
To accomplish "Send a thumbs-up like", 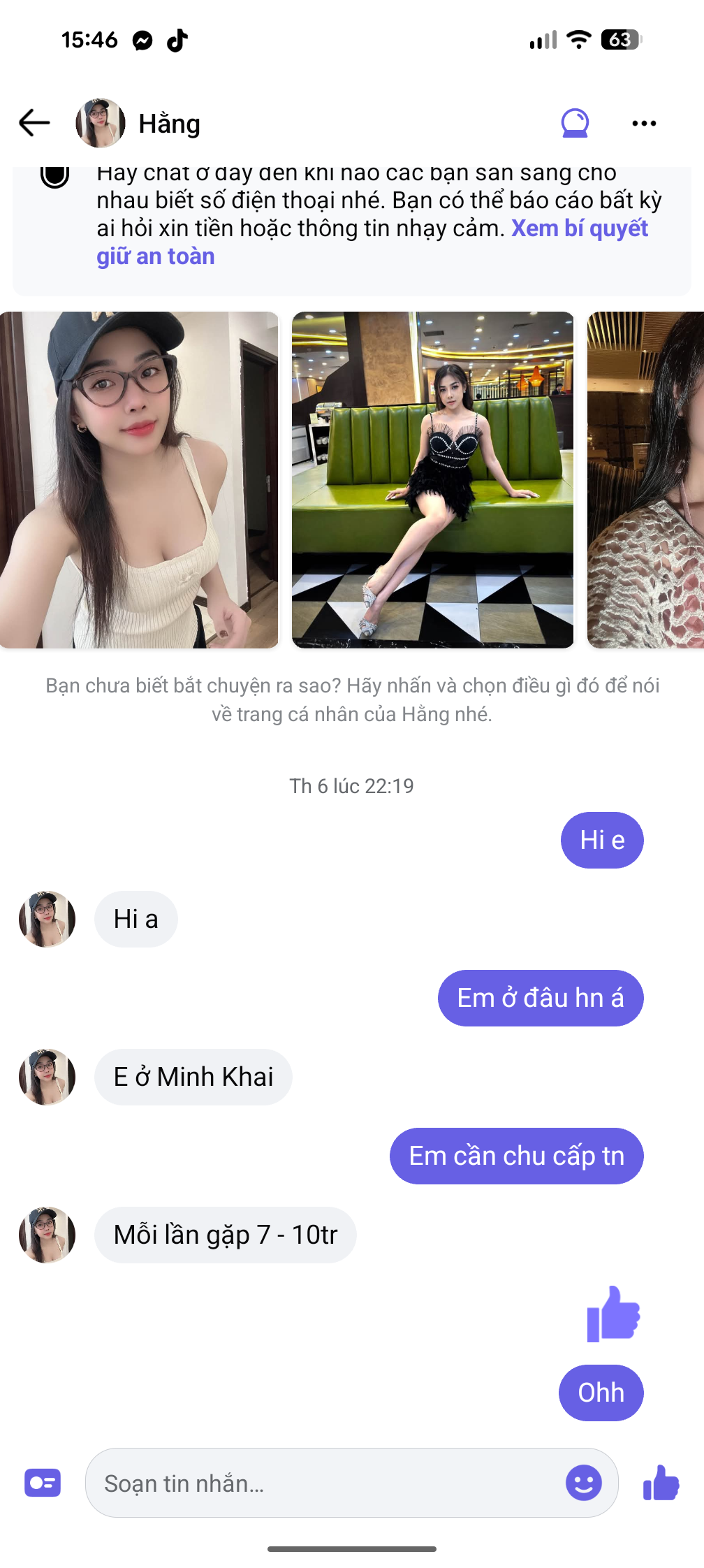I will 660,1483.
